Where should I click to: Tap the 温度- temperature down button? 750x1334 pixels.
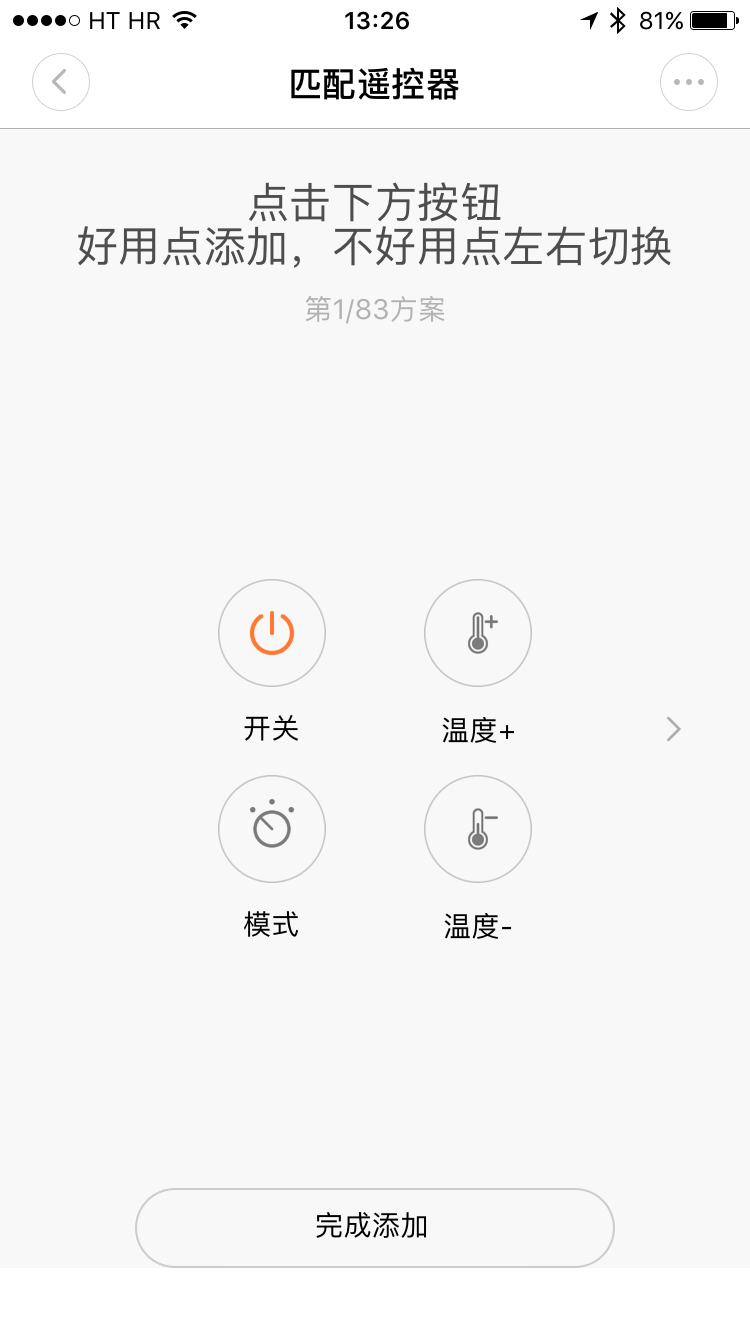click(x=478, y=829)
